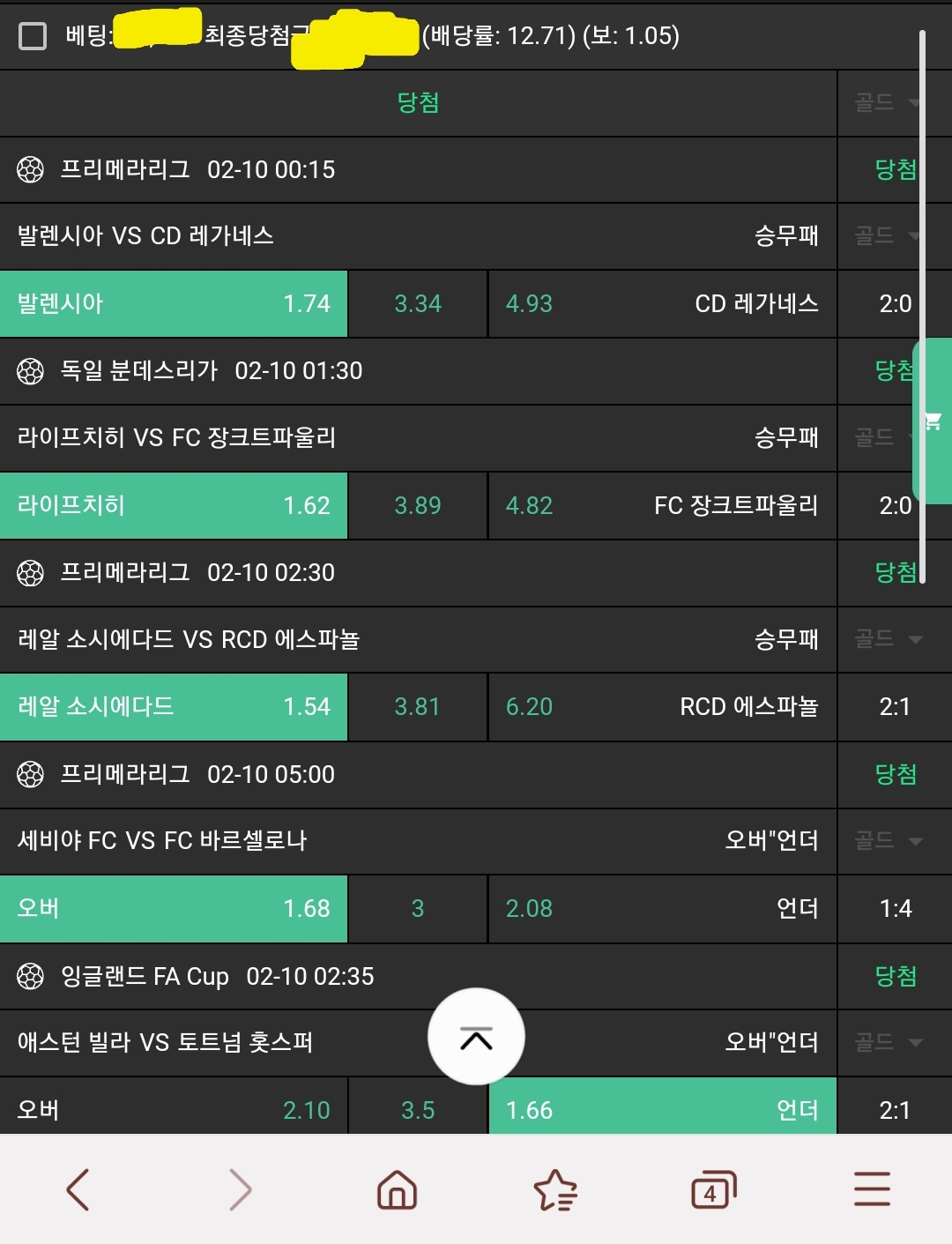The height and width of the screenshot is (1244, 952).
Task: Open the browser hamburger menu
Action: (872, 1189)
